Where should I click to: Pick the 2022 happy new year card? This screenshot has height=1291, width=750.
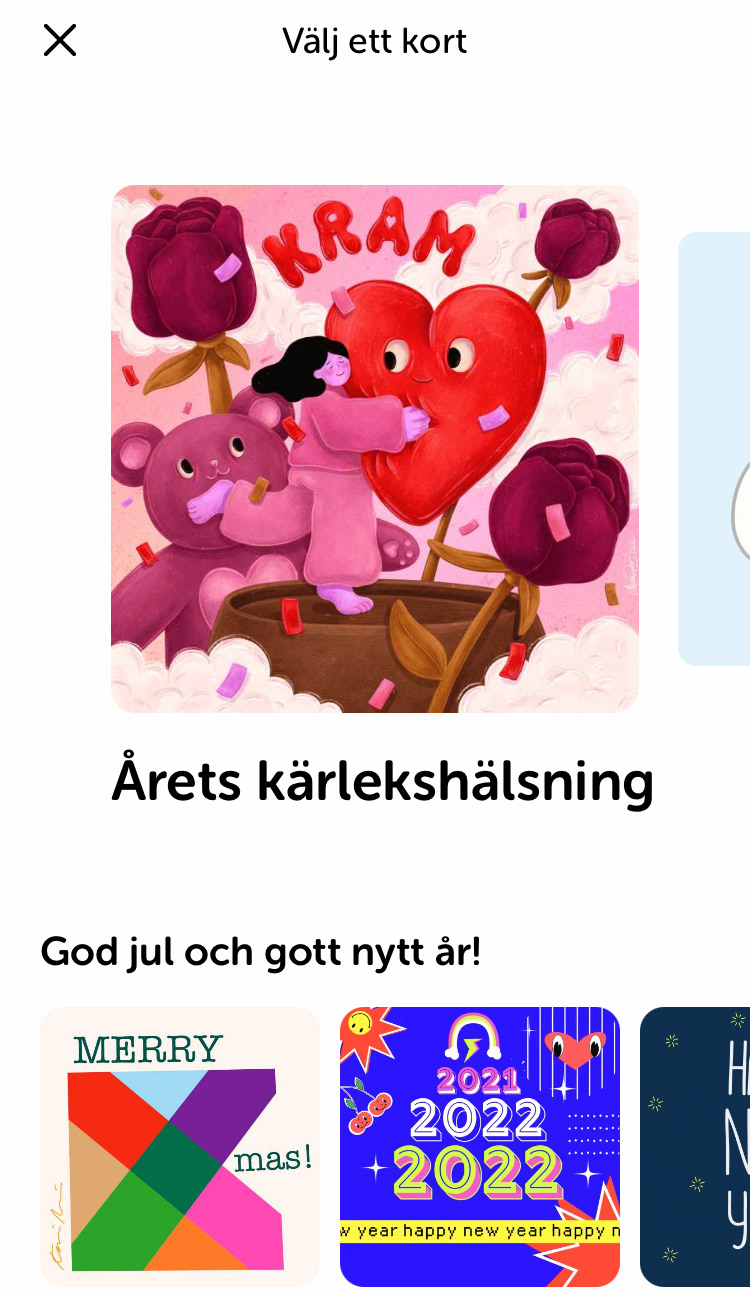coord(480,1147)
